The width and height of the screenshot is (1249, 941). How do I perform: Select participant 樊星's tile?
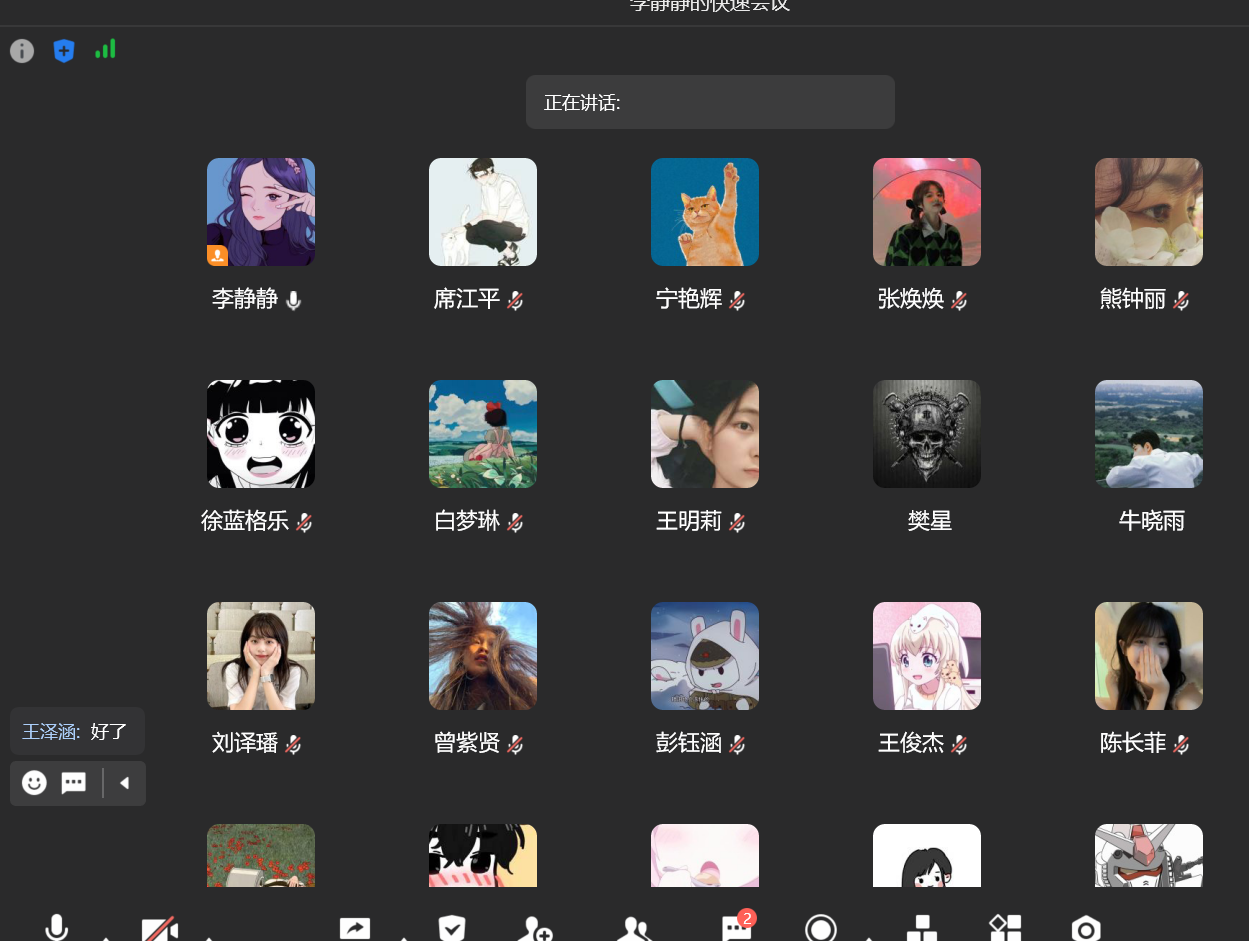(927, 434)
